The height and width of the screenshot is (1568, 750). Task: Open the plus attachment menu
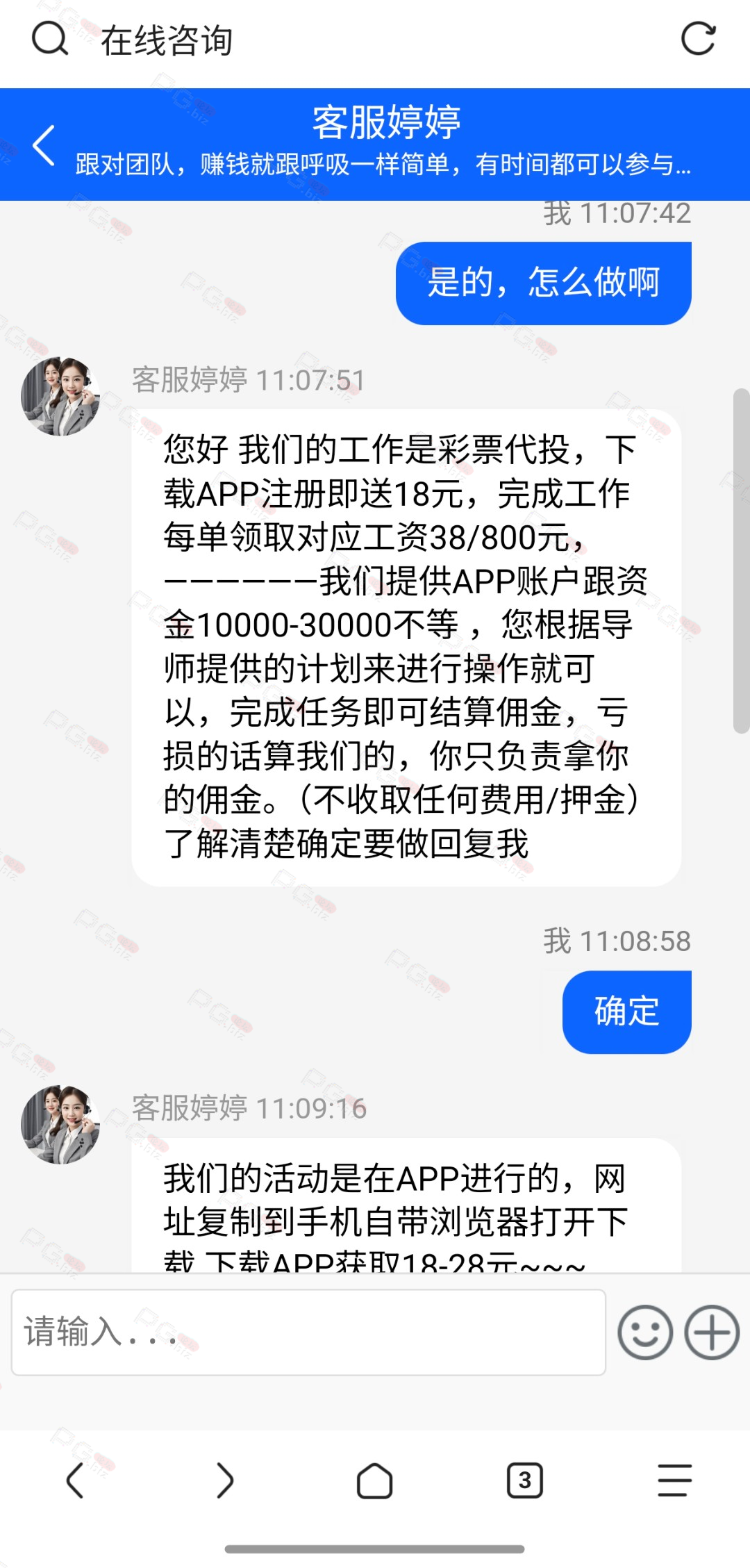tap(712, 1332)
